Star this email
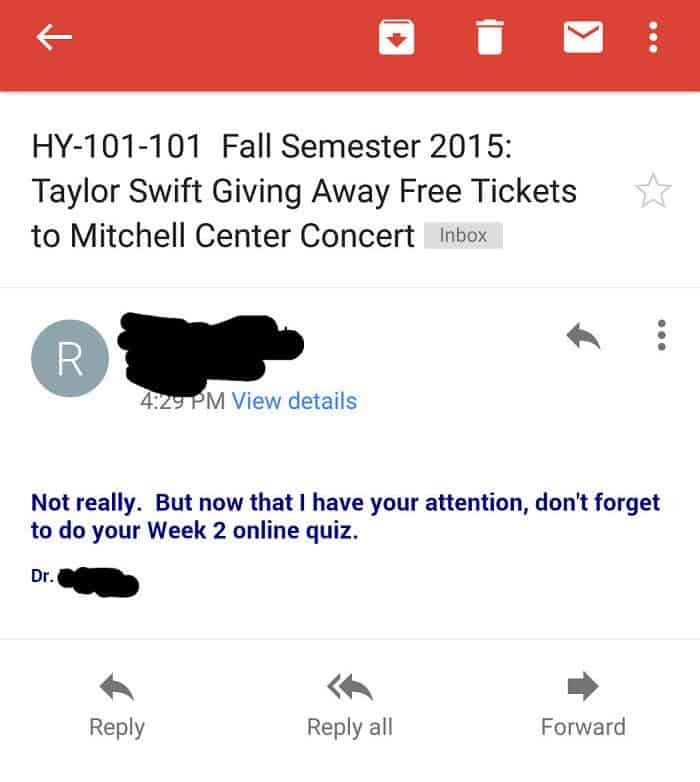This screenshot has width=700, height=782. pos(653,190)
